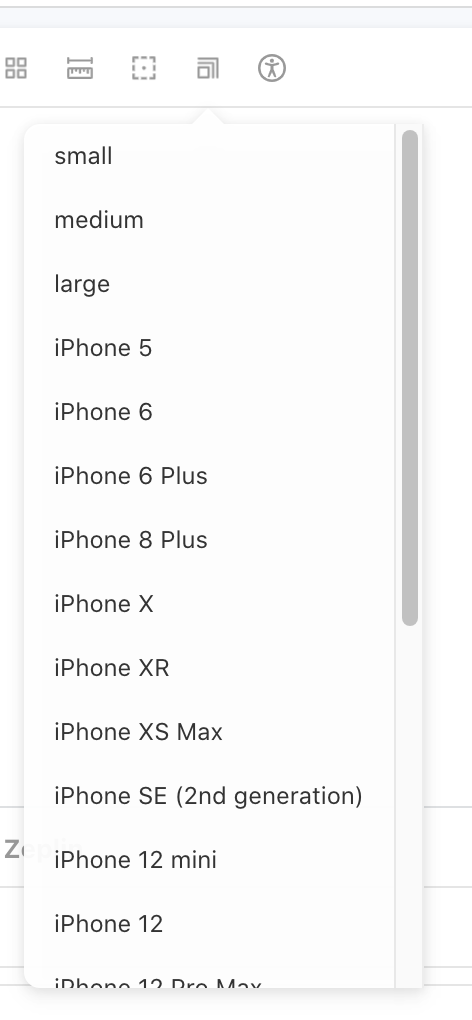Tap the viewport size toolbar icon
Image resolution: width=472 pixels, height=1020 pixels.
pos(208,68)
